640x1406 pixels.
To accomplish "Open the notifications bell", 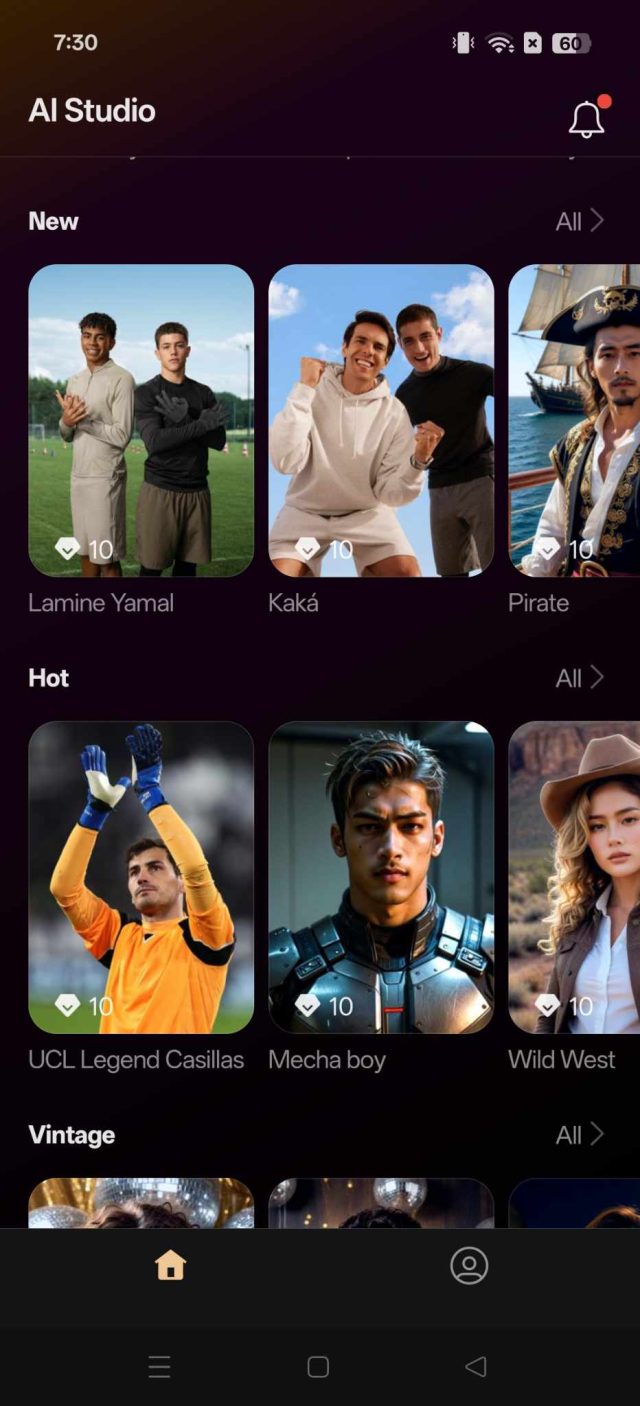I will pyautogui.click(x=587, y=119).
